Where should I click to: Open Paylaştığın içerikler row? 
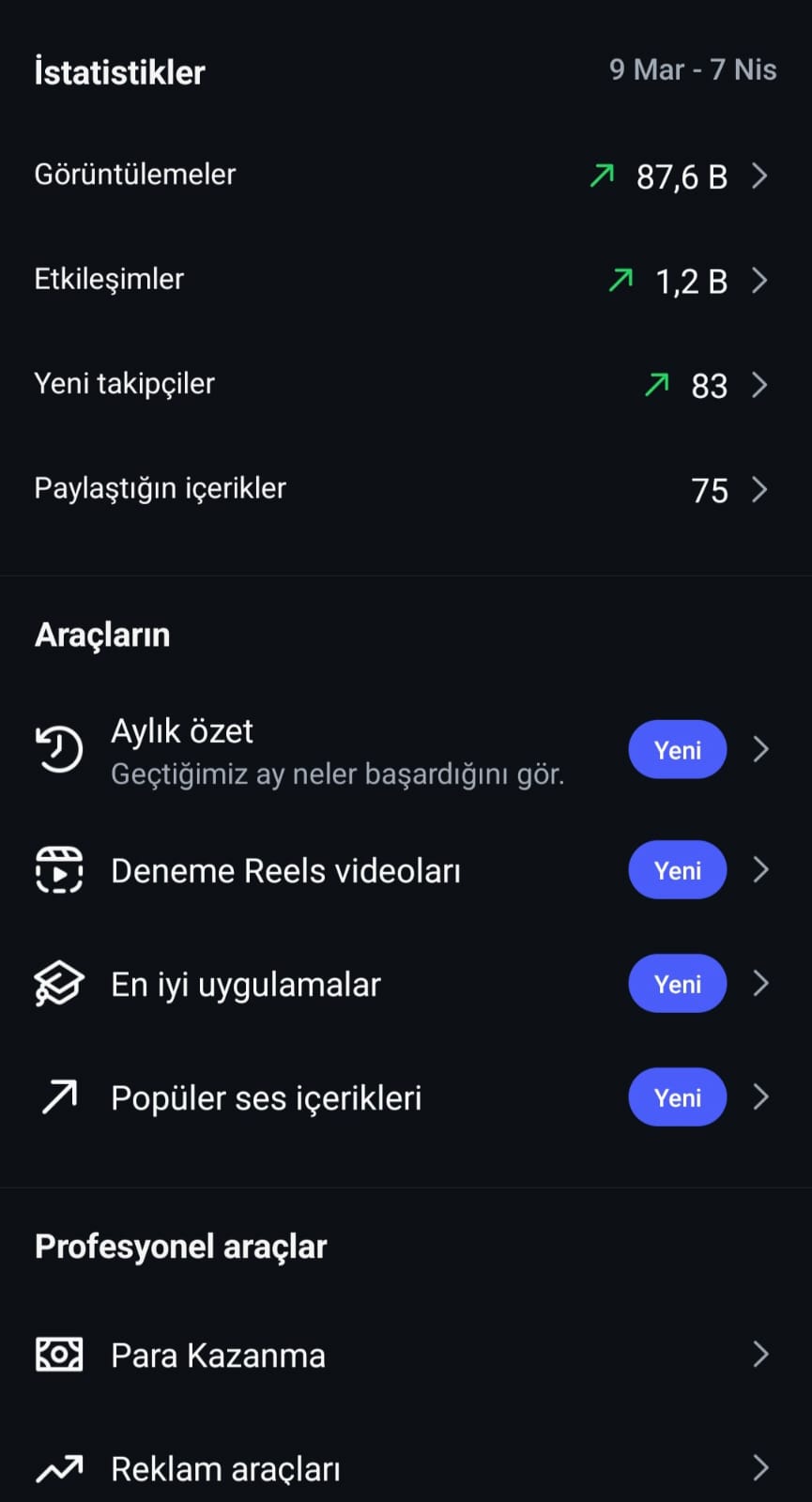point(404,489)
